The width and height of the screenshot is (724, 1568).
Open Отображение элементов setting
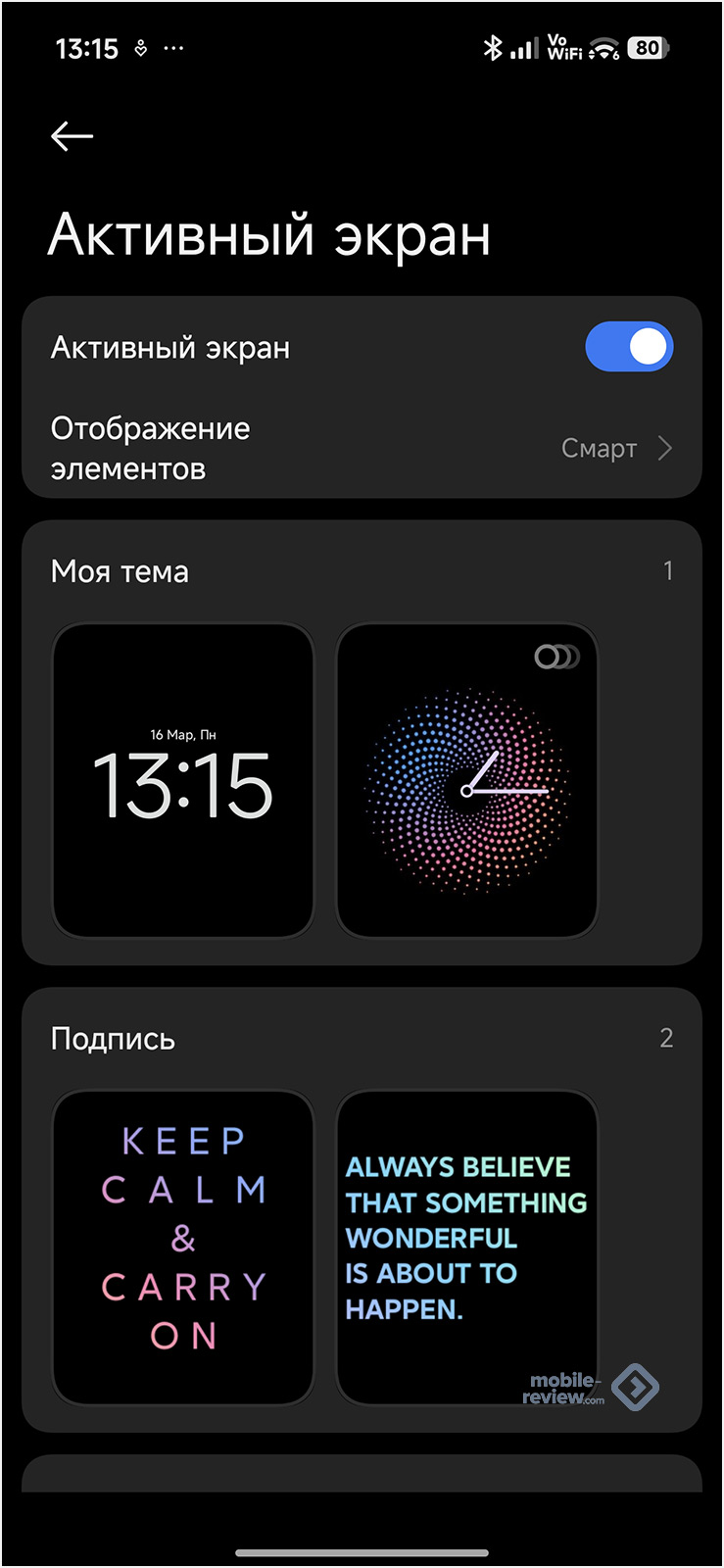tap(361, 449)
